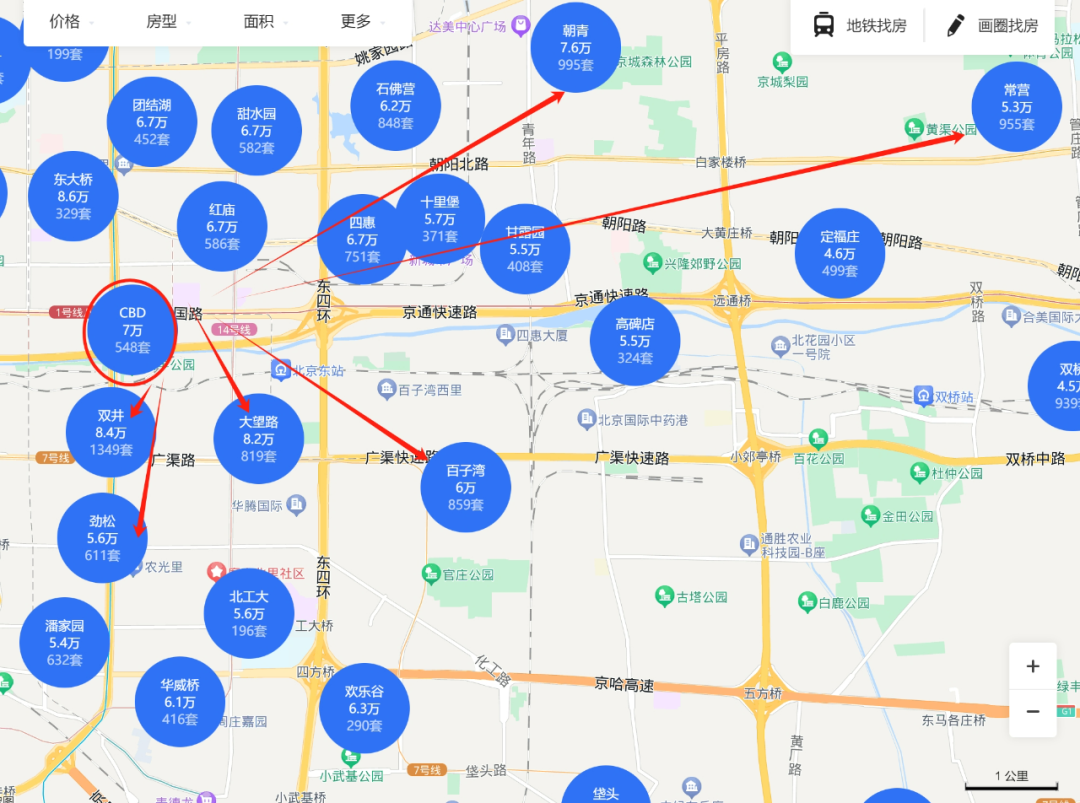Open 高碑店 listings bubble

point(635,340)
